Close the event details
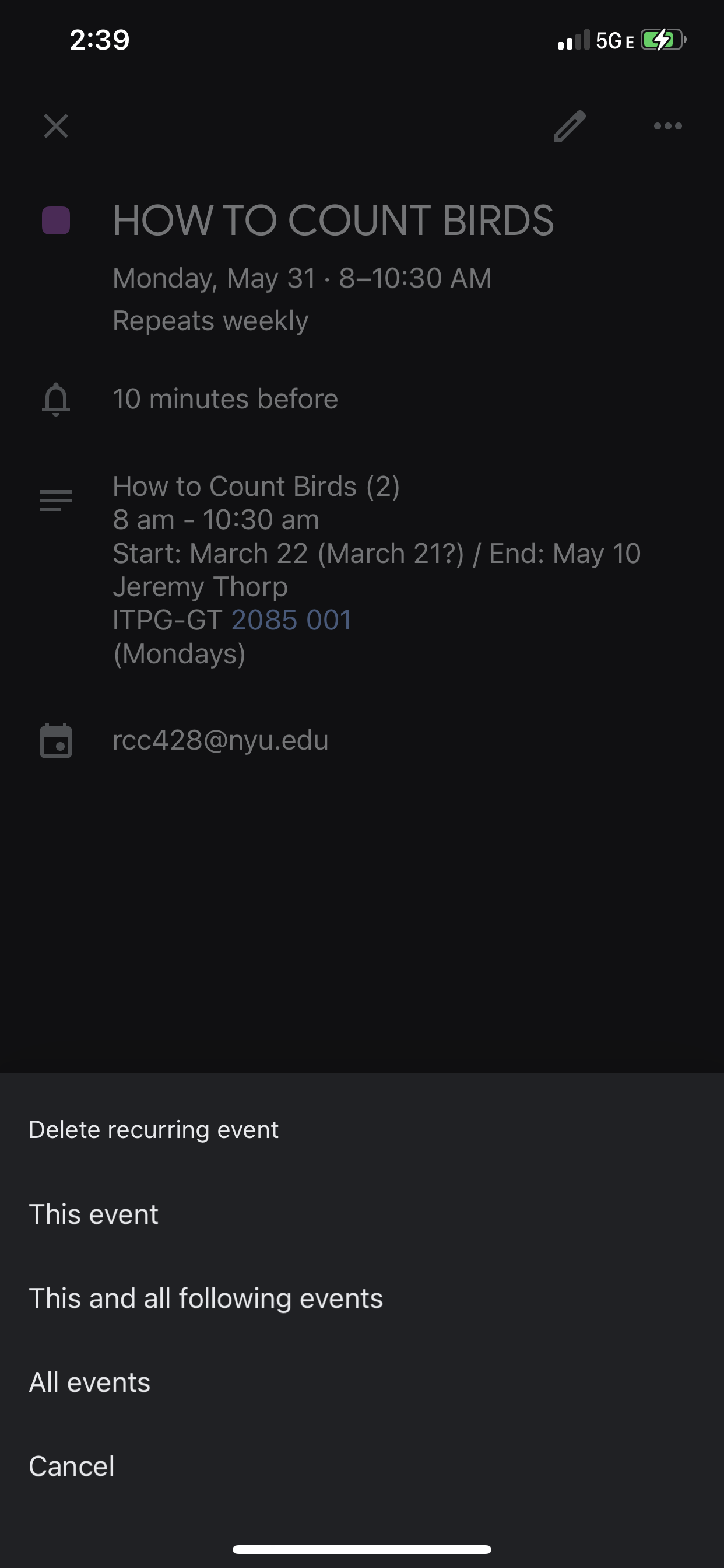Screen dimensions: 724x1568 tap(56, 127)
